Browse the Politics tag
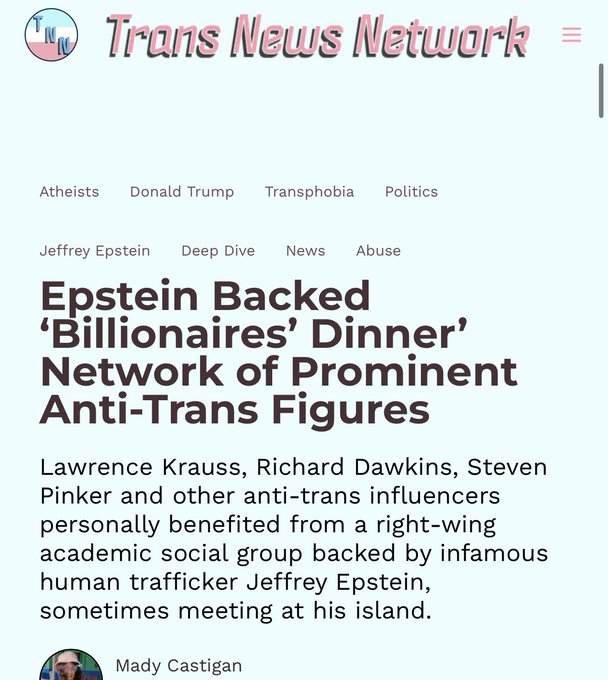608x680 pixels. click(x=411, y=192)
